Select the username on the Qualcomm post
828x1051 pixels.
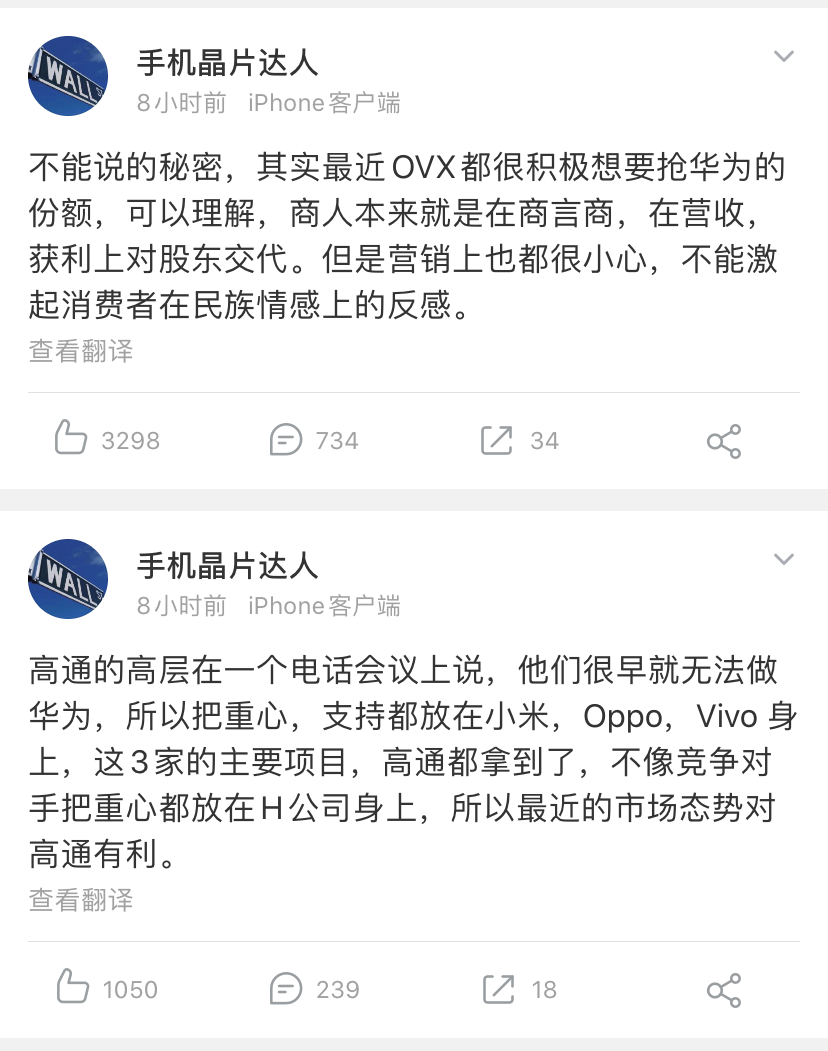tap(227, 566)
